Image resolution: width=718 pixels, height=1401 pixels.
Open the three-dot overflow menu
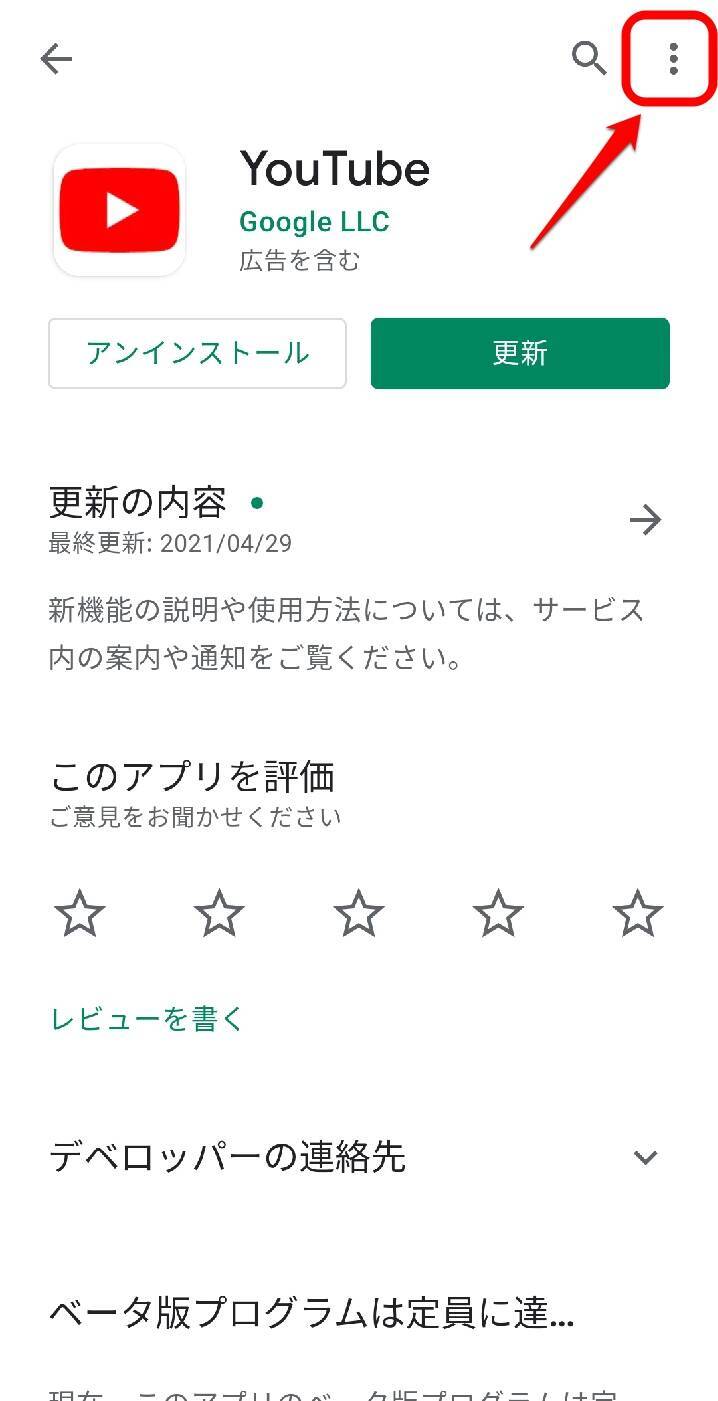tap(673, 60)
